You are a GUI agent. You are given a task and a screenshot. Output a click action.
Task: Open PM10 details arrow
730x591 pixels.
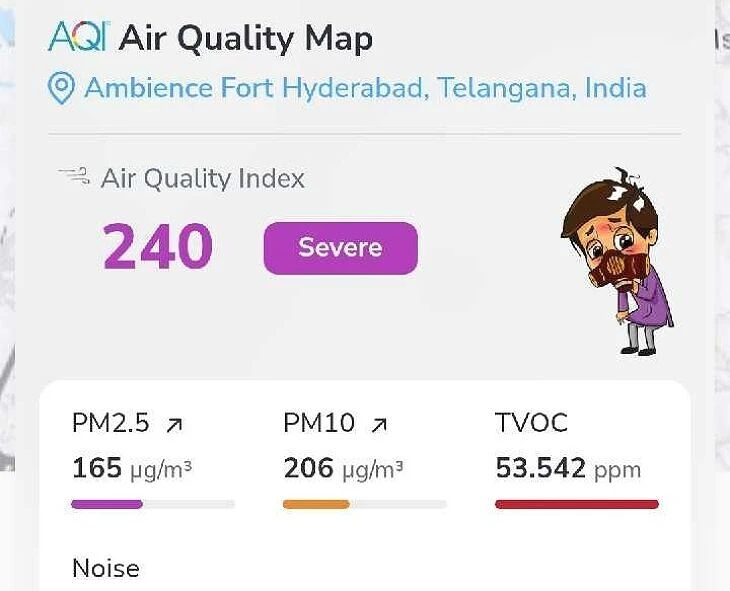[379, 425]
